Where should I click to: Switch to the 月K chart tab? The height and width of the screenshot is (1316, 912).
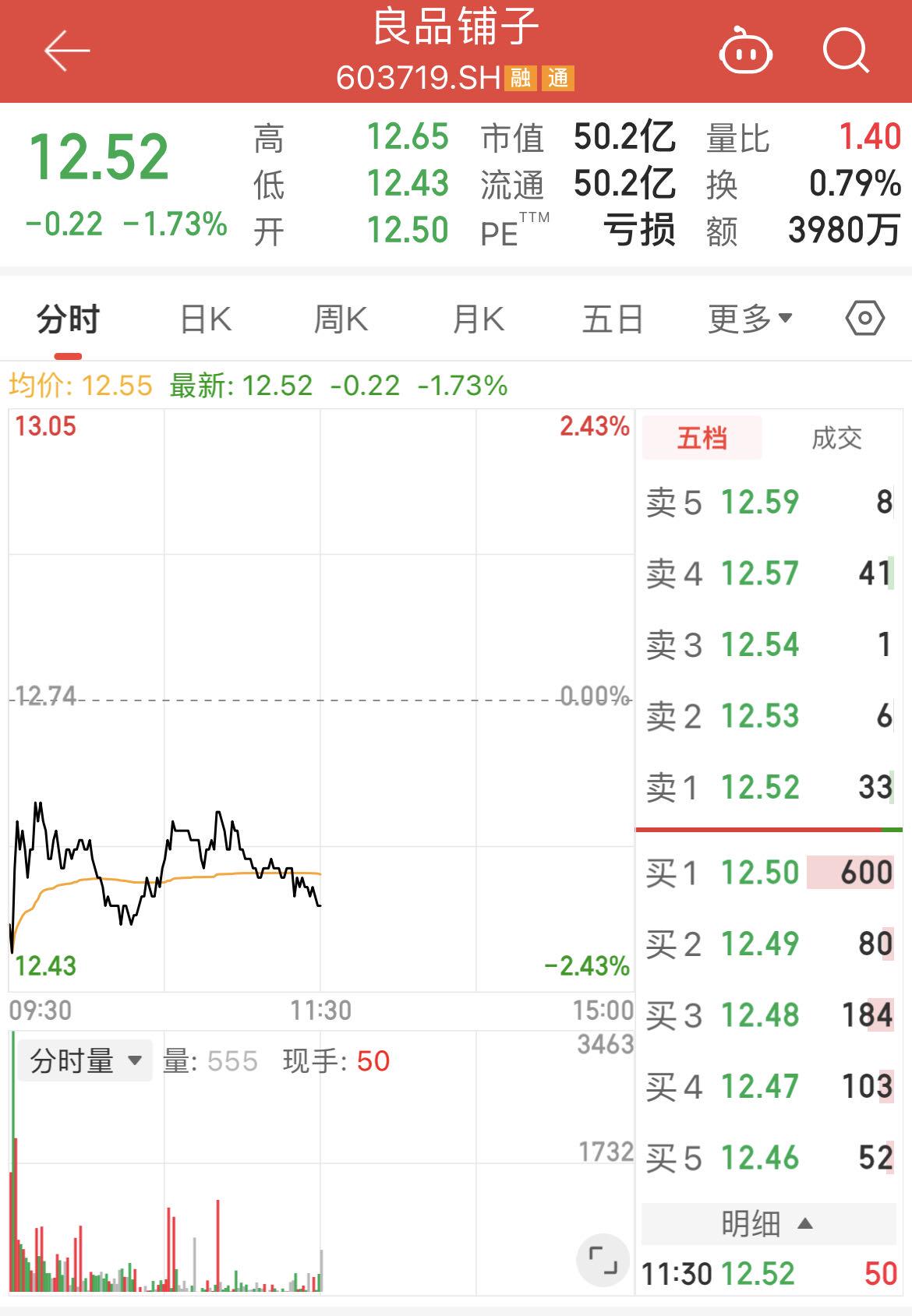[478, 319]
